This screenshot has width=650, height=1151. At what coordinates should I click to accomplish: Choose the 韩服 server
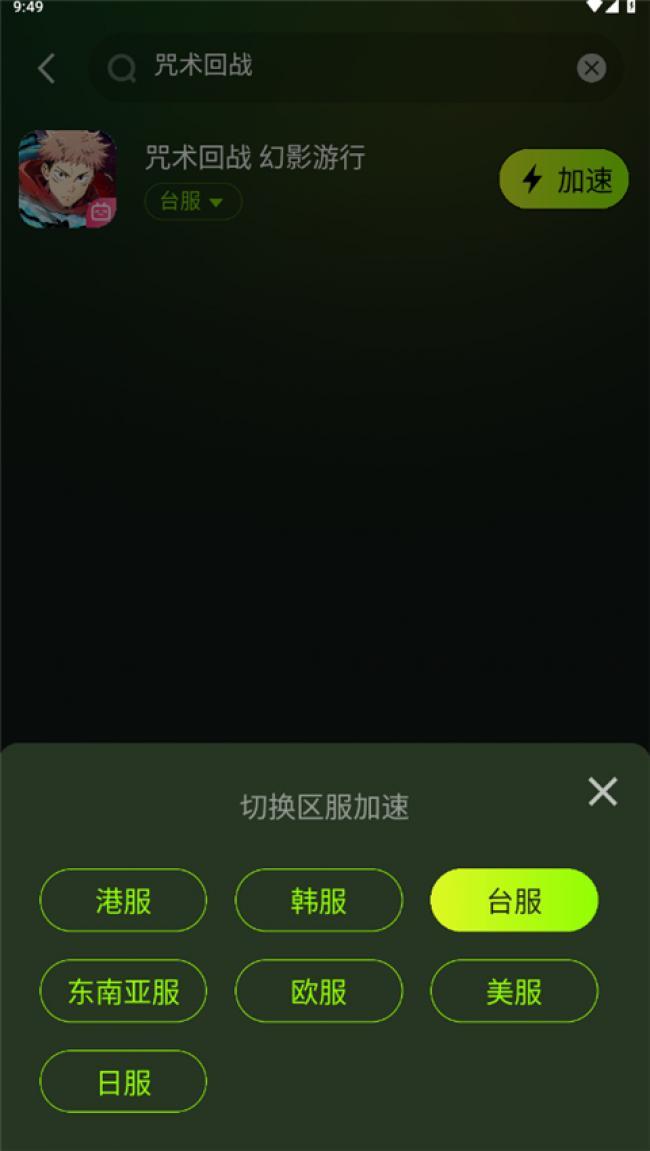pyautogui.click(x=318, y=900)
